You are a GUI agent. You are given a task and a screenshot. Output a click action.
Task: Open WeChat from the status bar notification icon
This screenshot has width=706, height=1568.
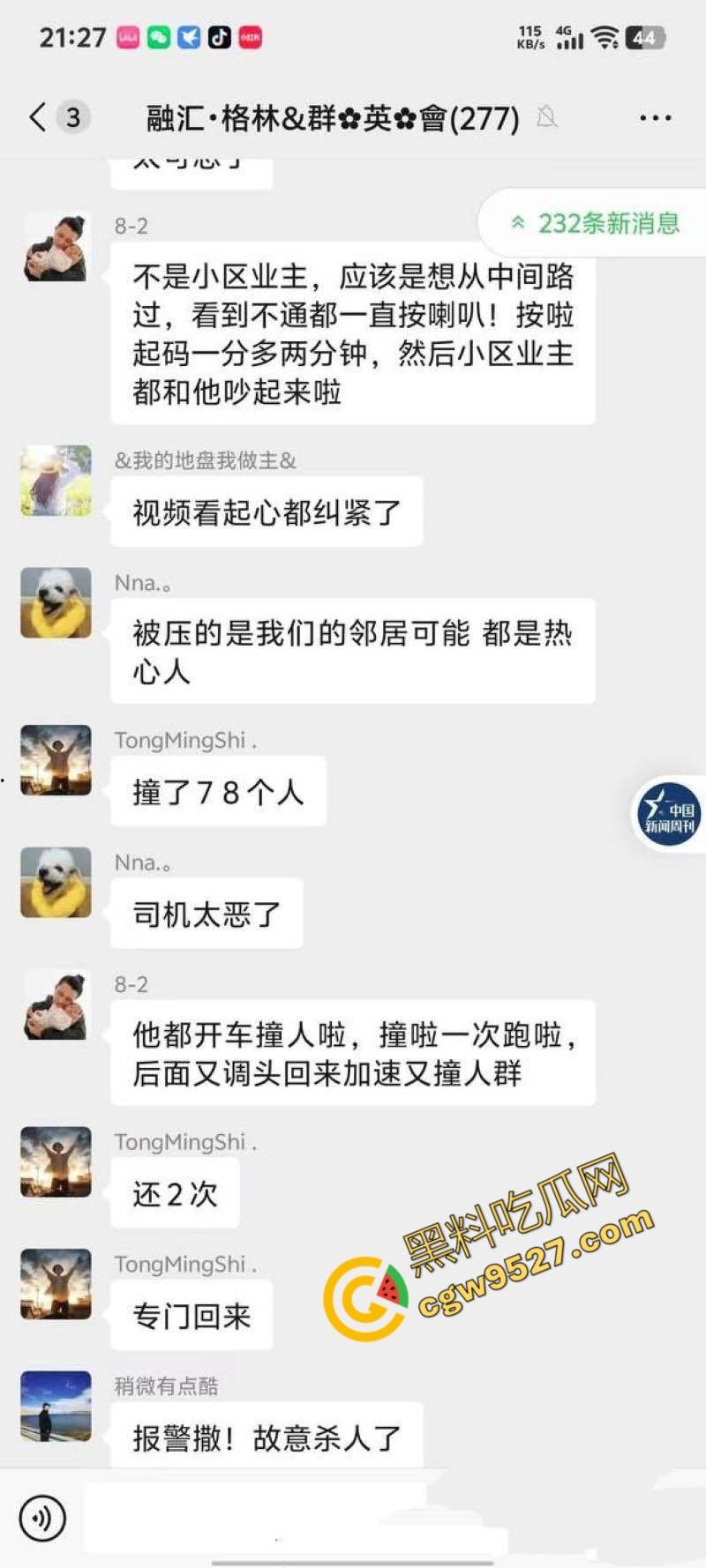coord(157,37)
